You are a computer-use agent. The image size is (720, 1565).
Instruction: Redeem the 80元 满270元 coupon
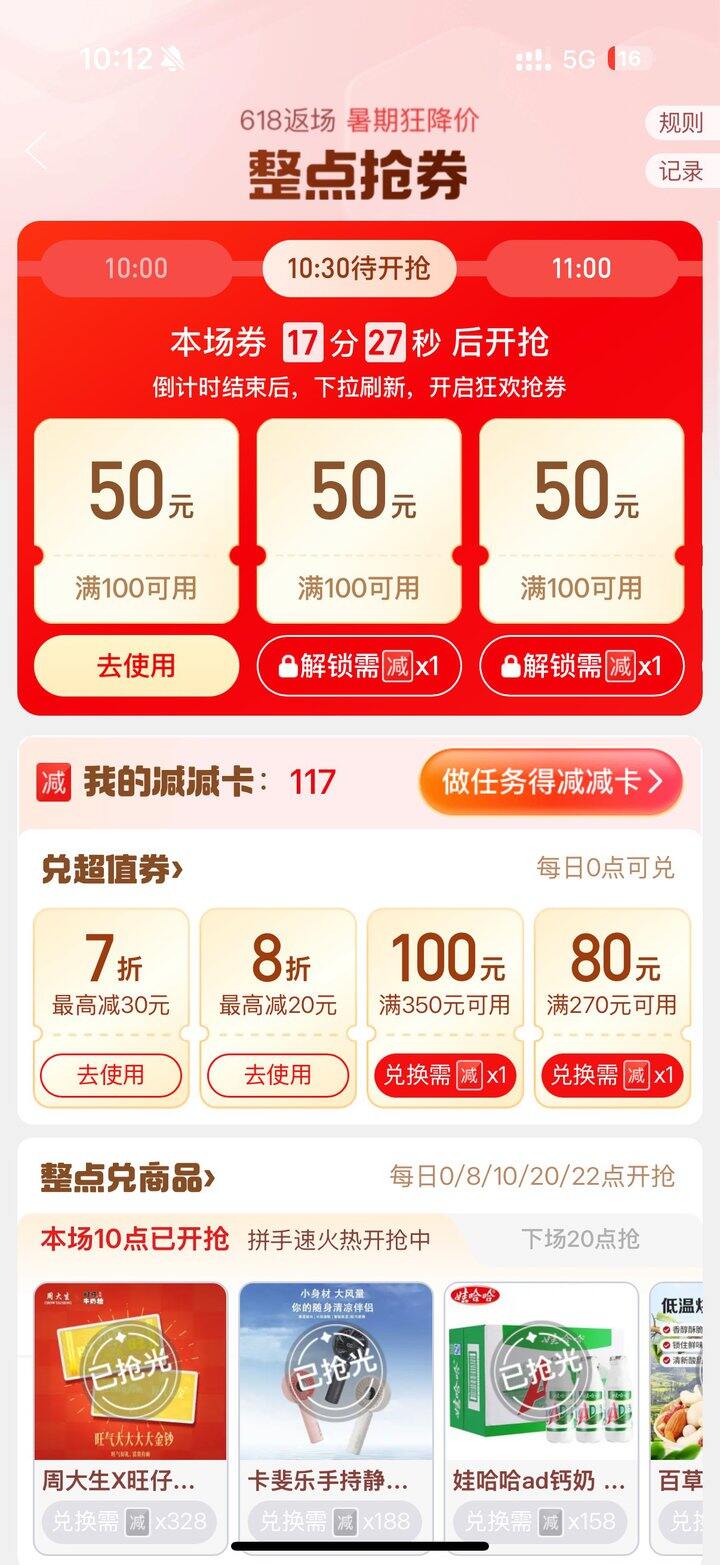click(612, 1075)
